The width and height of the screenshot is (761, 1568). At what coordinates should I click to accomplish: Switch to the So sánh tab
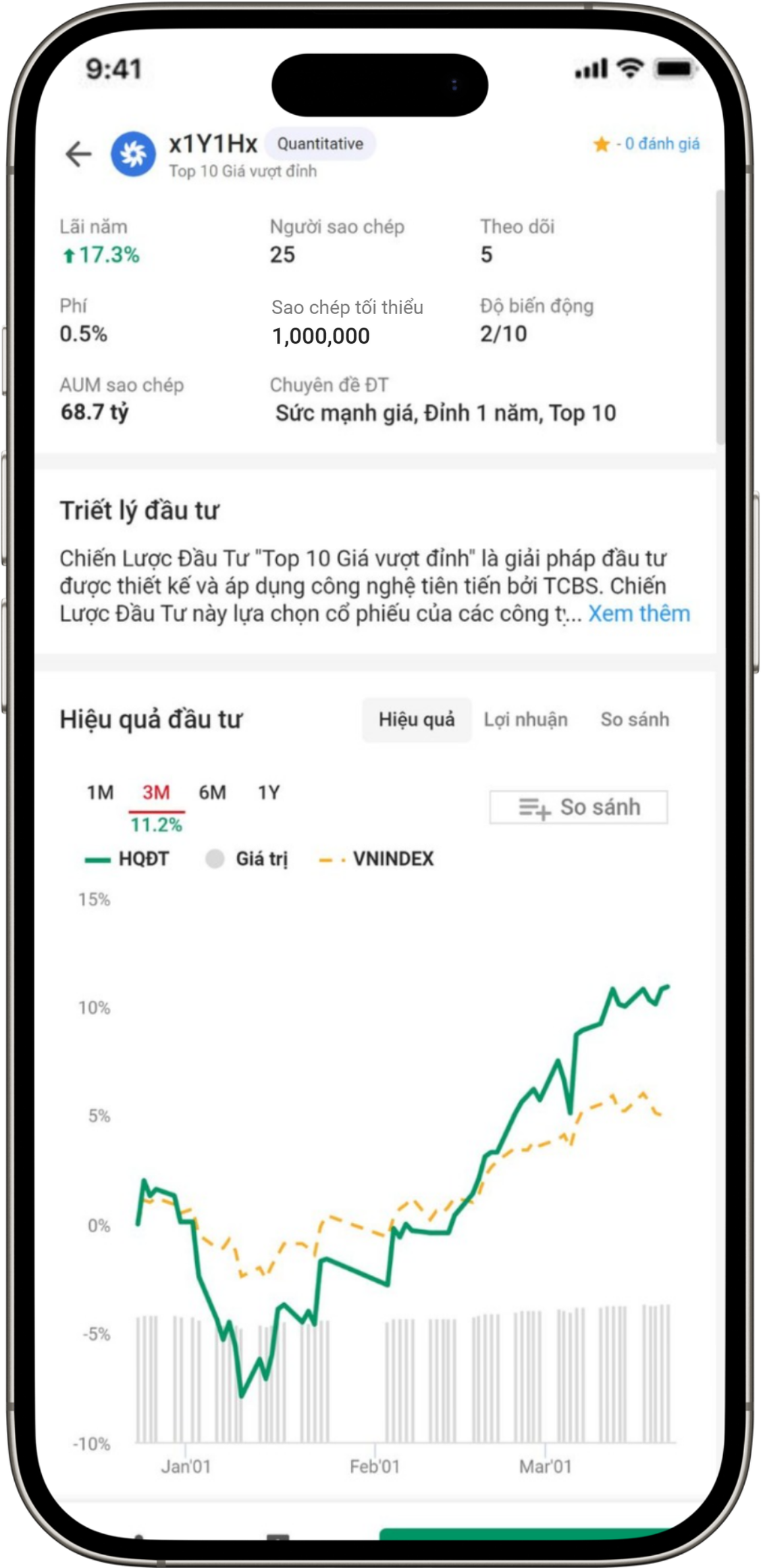tap(634, 719)
